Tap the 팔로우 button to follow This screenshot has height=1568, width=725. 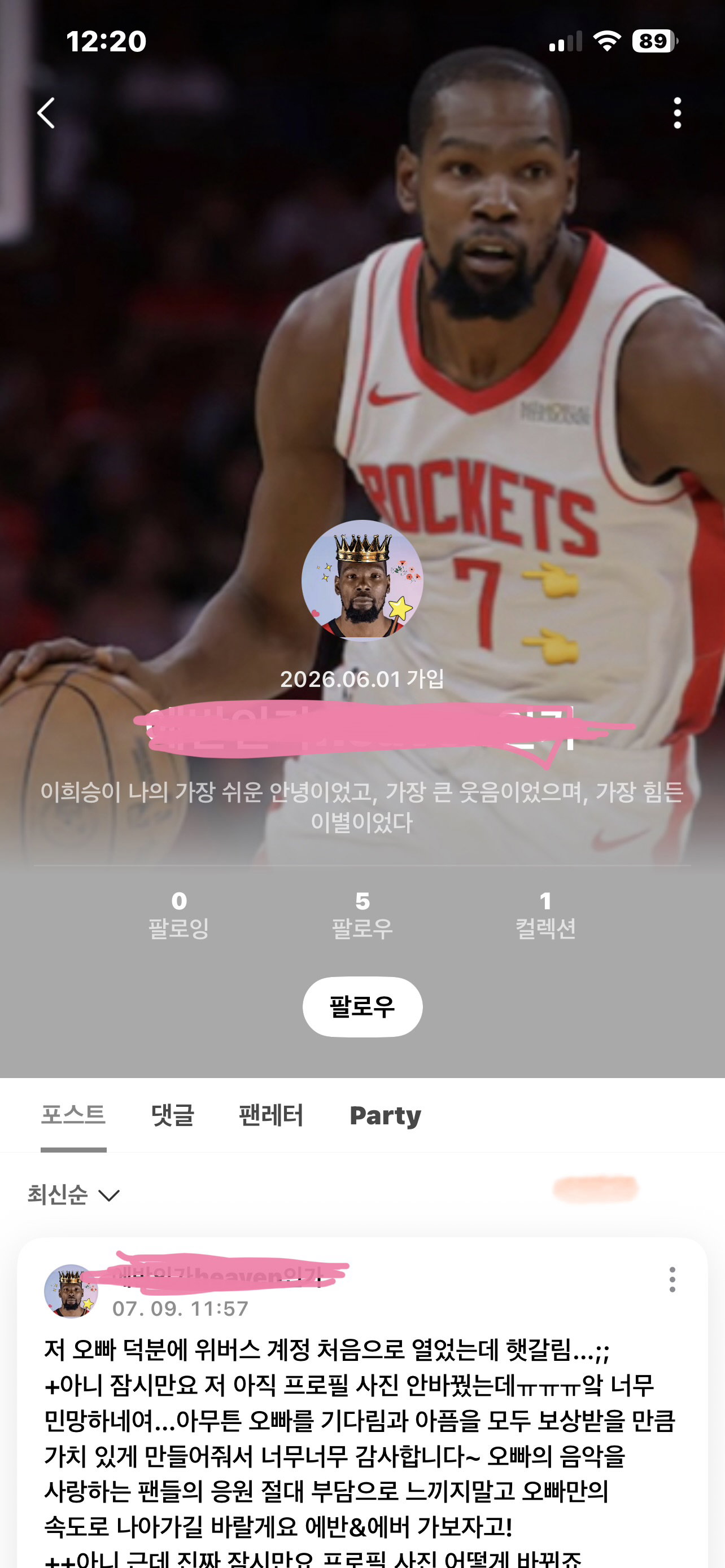(x=362, y=1006)
